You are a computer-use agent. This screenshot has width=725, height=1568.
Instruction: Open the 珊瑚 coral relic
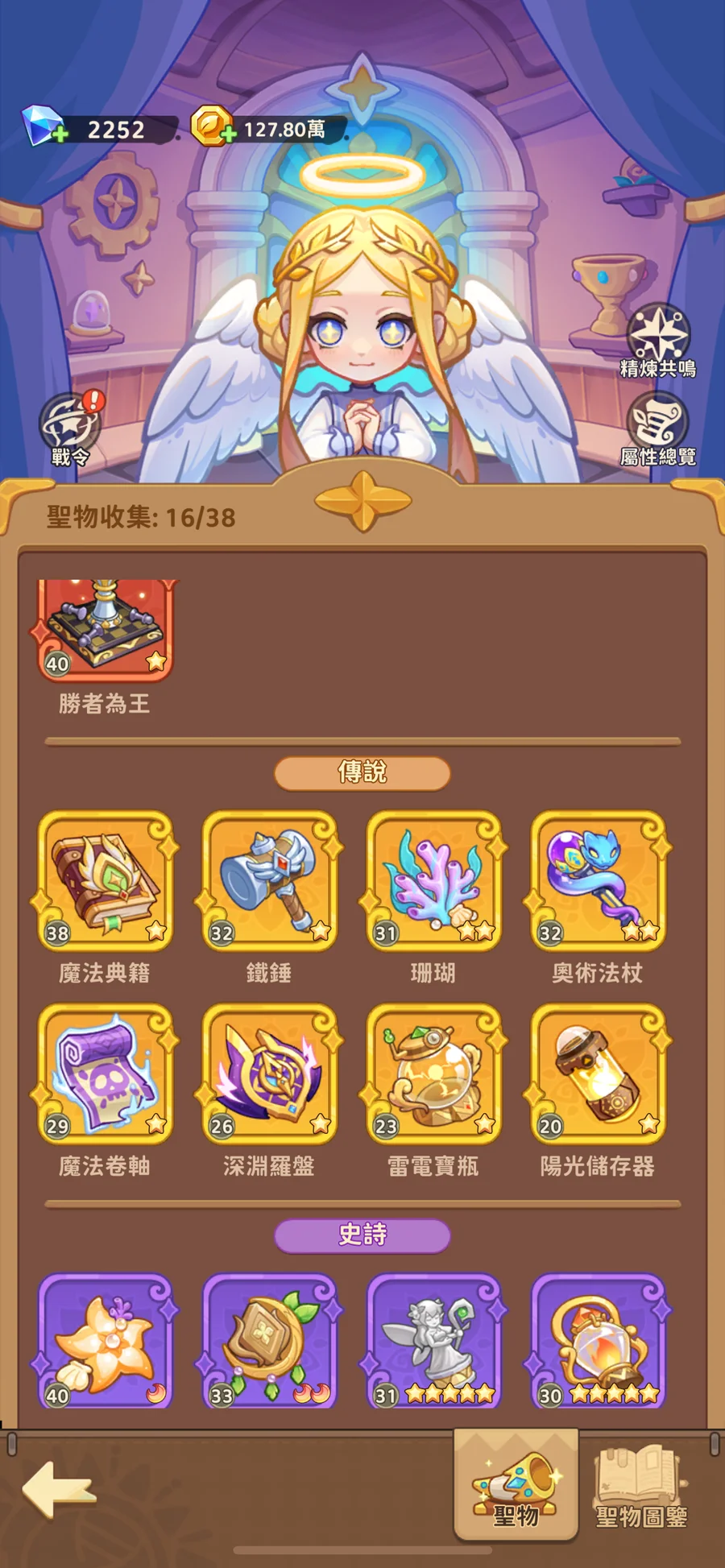(433, 880)
